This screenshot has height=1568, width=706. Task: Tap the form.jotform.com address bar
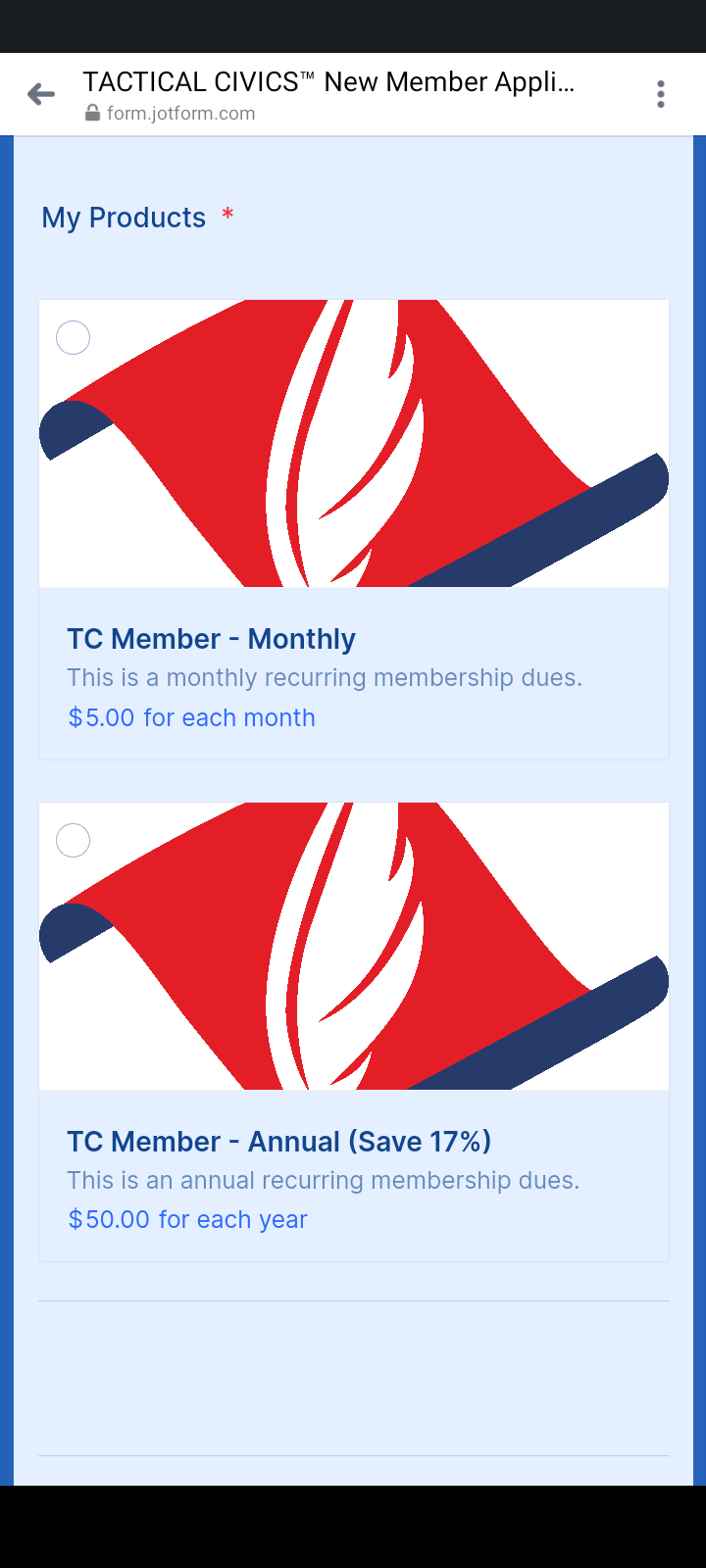[180, 114]
